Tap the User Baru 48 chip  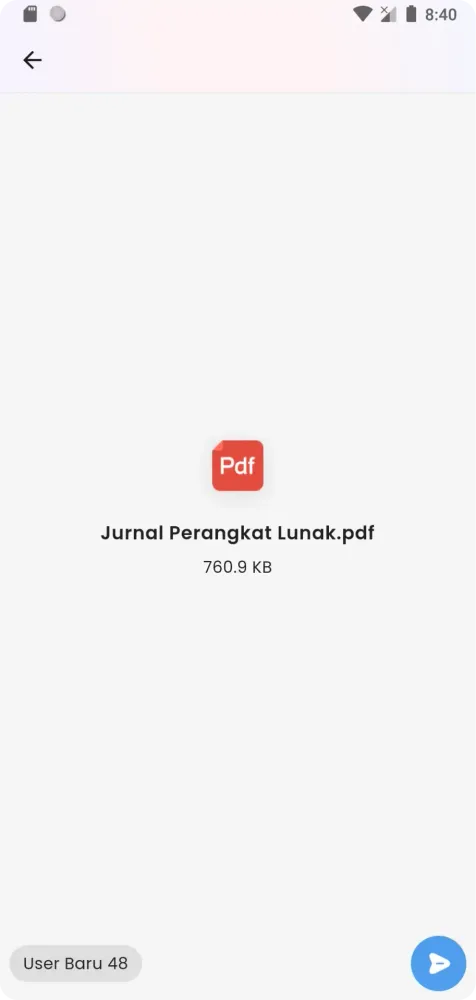click(75, 963)
